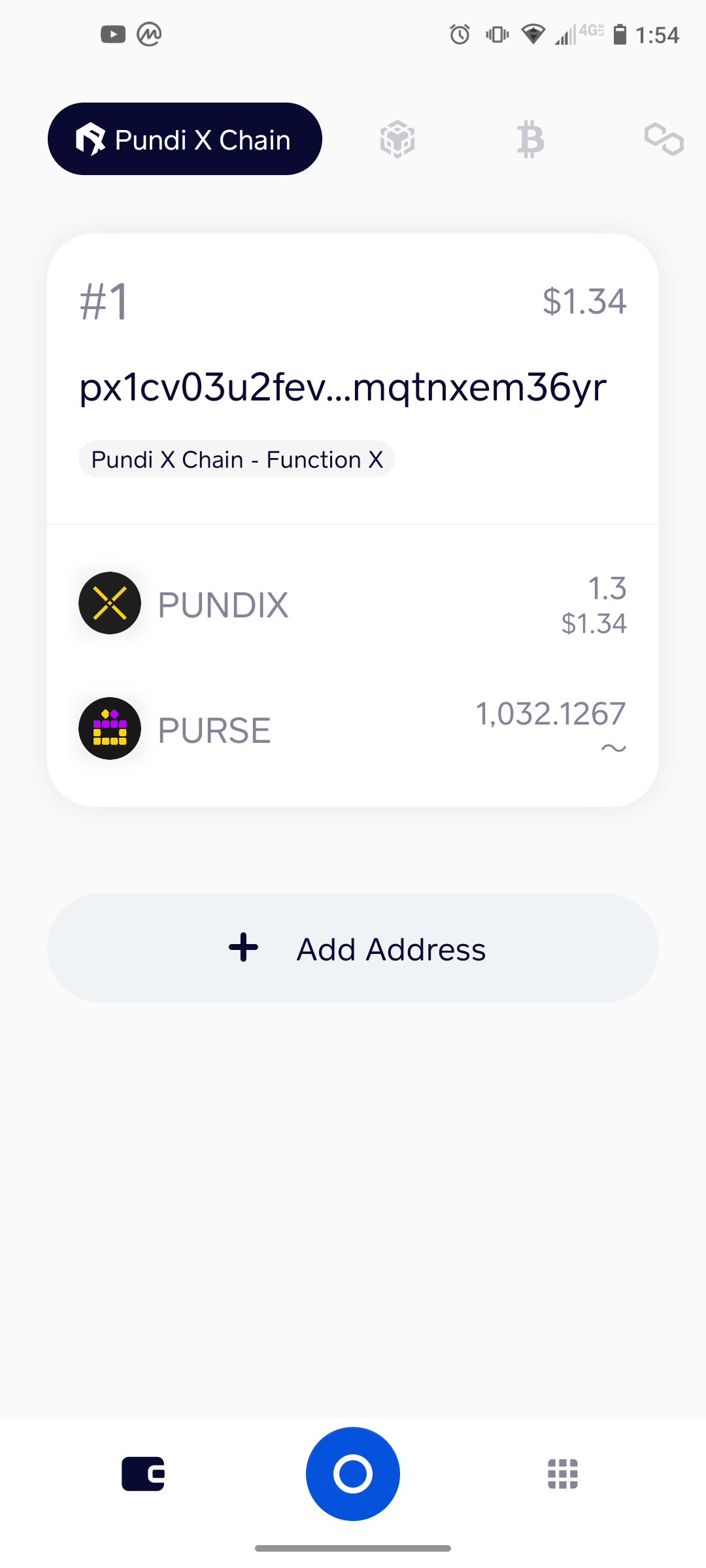Switch to the Bitcoin chain icon
This screenshot has height=1568, width=706.
(530, 139)
